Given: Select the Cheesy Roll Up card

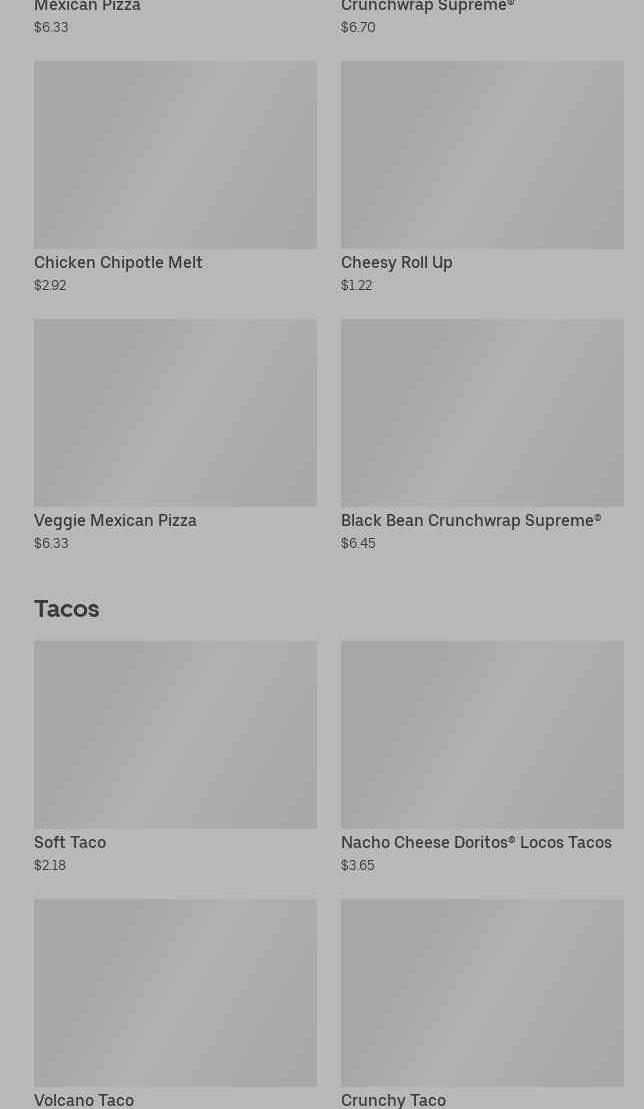Looking at the screenshot, I should click(x=482, y=177).
